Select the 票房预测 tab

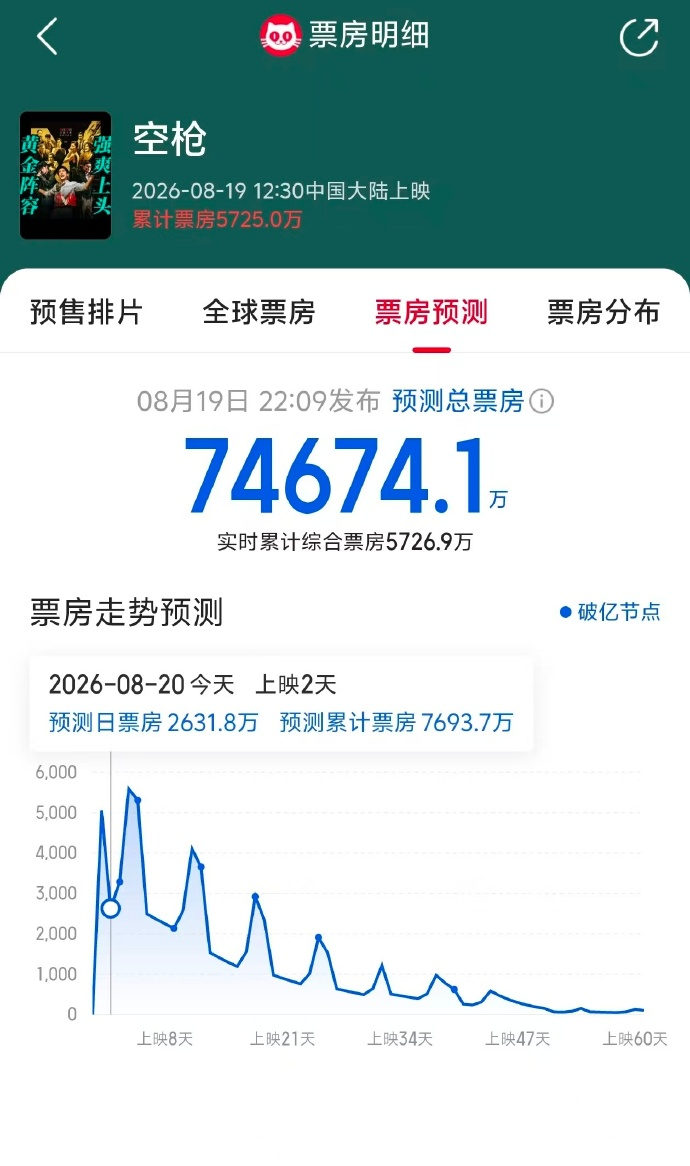point(431,312)
